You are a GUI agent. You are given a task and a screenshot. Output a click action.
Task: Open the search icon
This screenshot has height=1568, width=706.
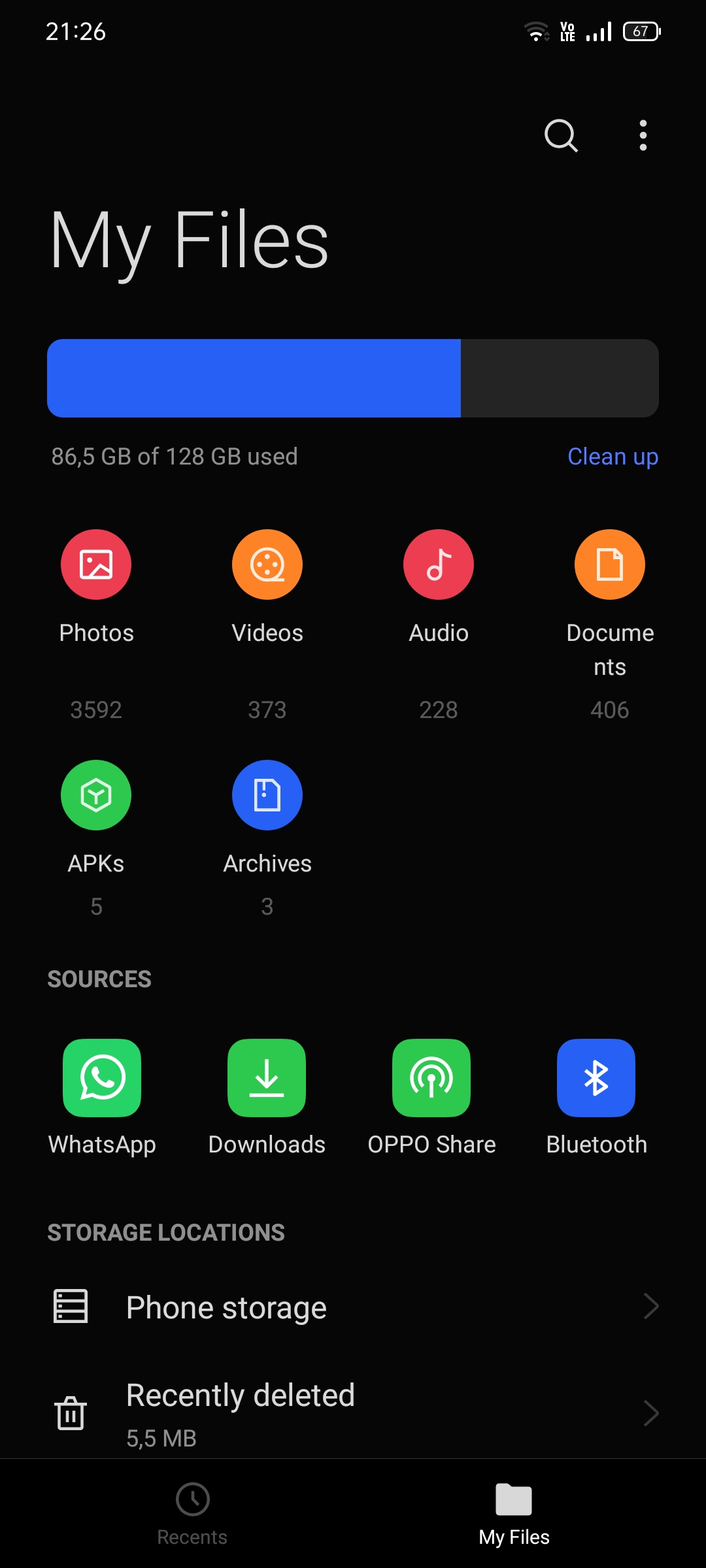point(561,135)
